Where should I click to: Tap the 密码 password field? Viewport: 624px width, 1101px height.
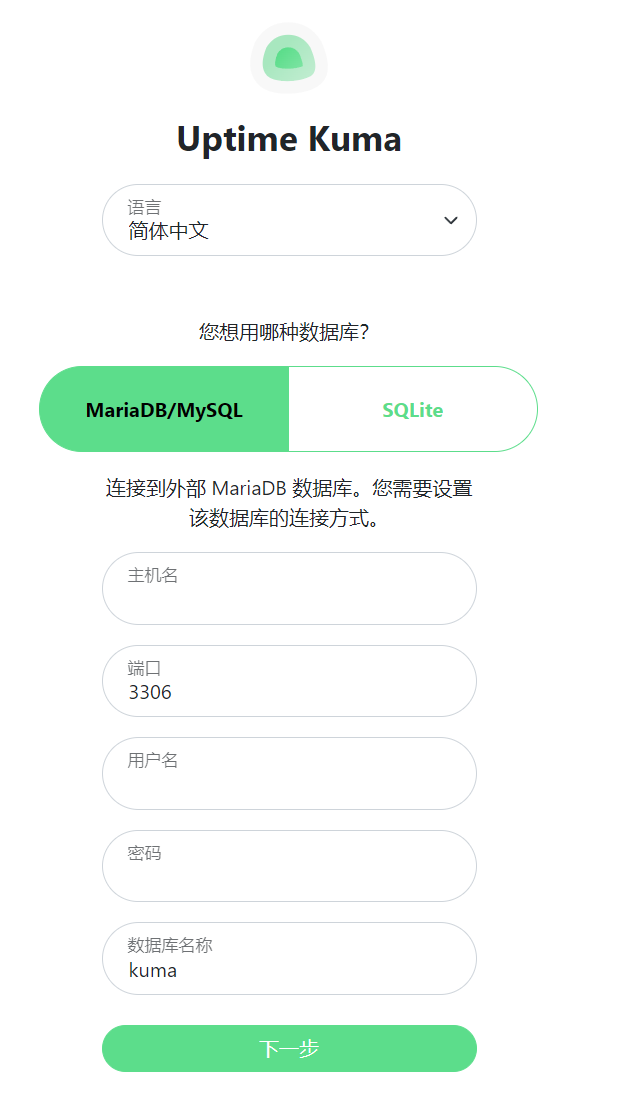(289, 866)
